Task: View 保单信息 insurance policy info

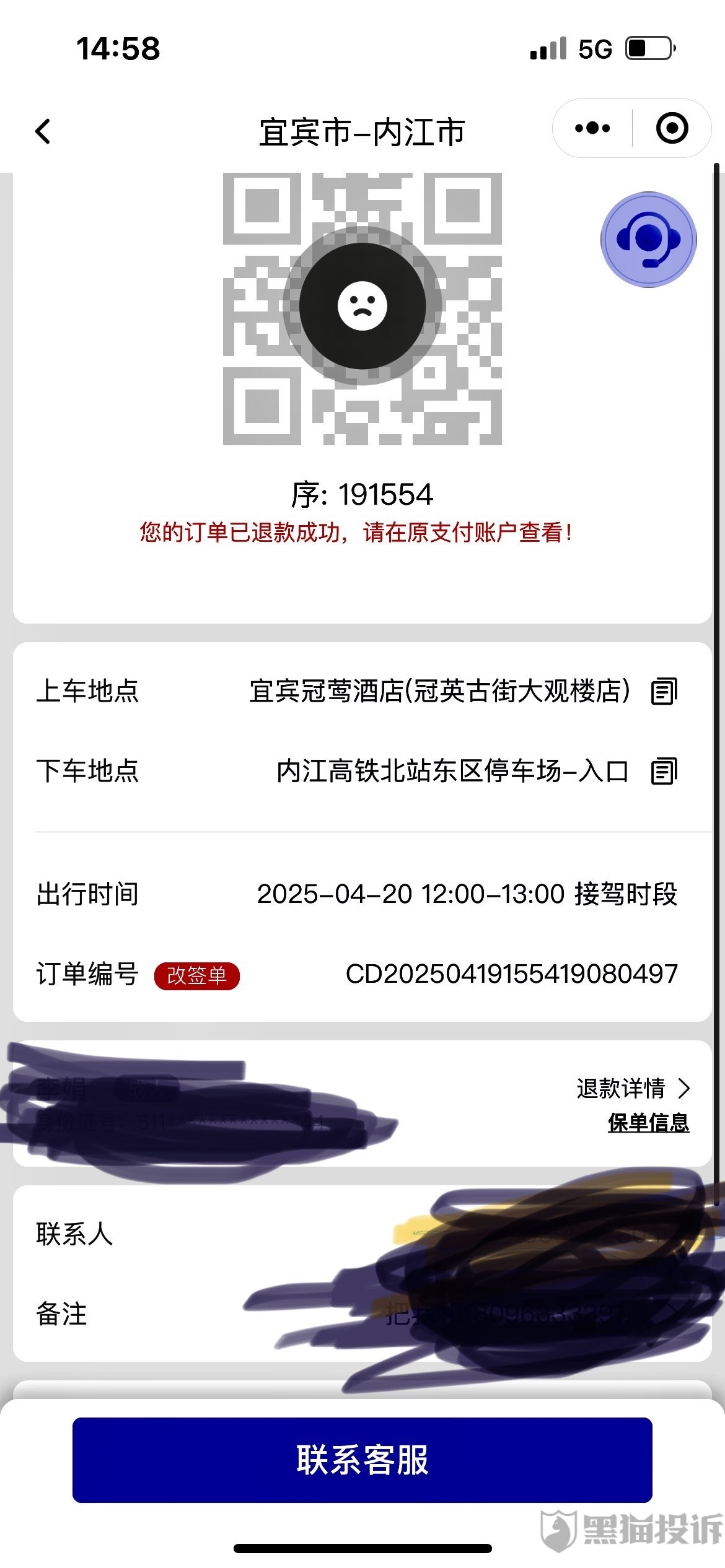Action: pos(648,1122)
